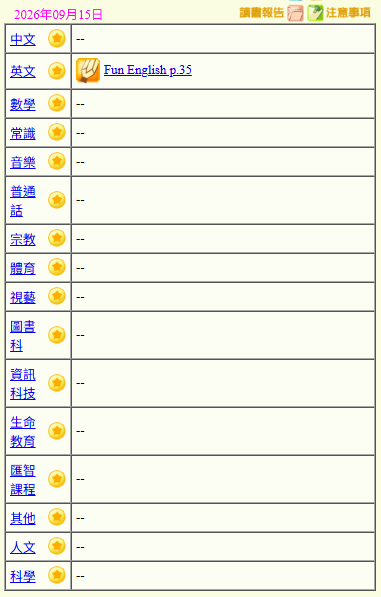Open the 常識 subject link

(x=23, y=133)
